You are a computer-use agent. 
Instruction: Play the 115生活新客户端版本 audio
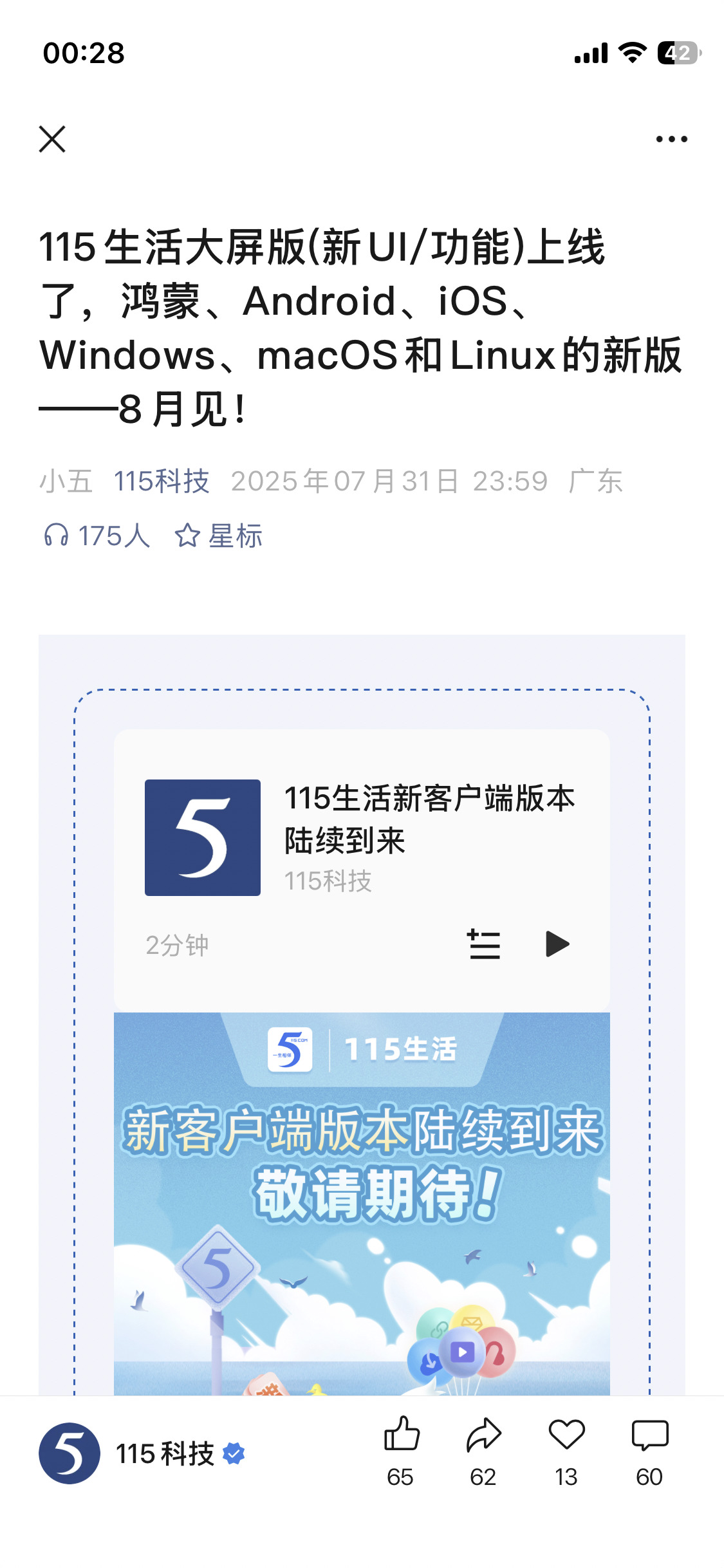pos(557,944)
